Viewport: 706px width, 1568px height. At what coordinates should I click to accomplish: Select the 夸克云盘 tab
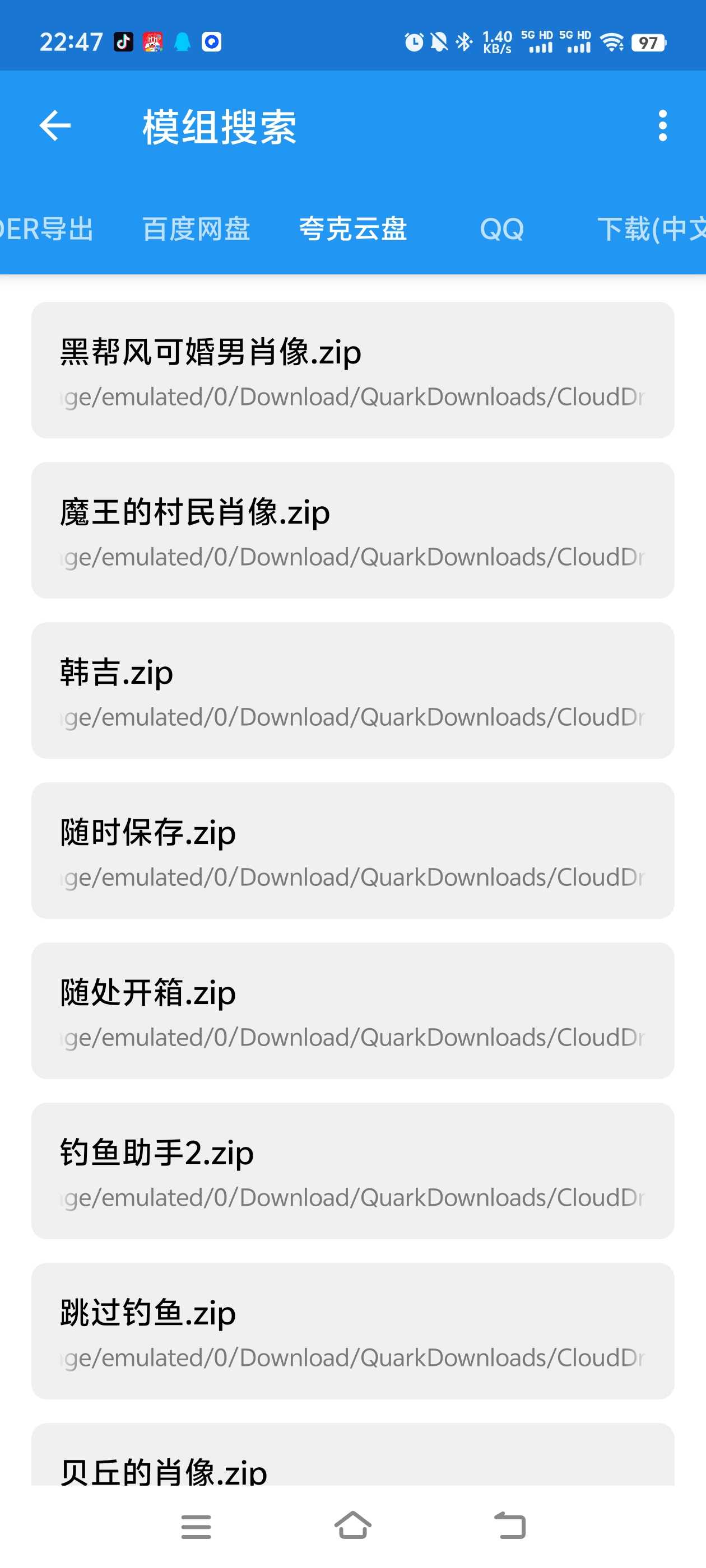pyautogui.click(x=352, y=230)
